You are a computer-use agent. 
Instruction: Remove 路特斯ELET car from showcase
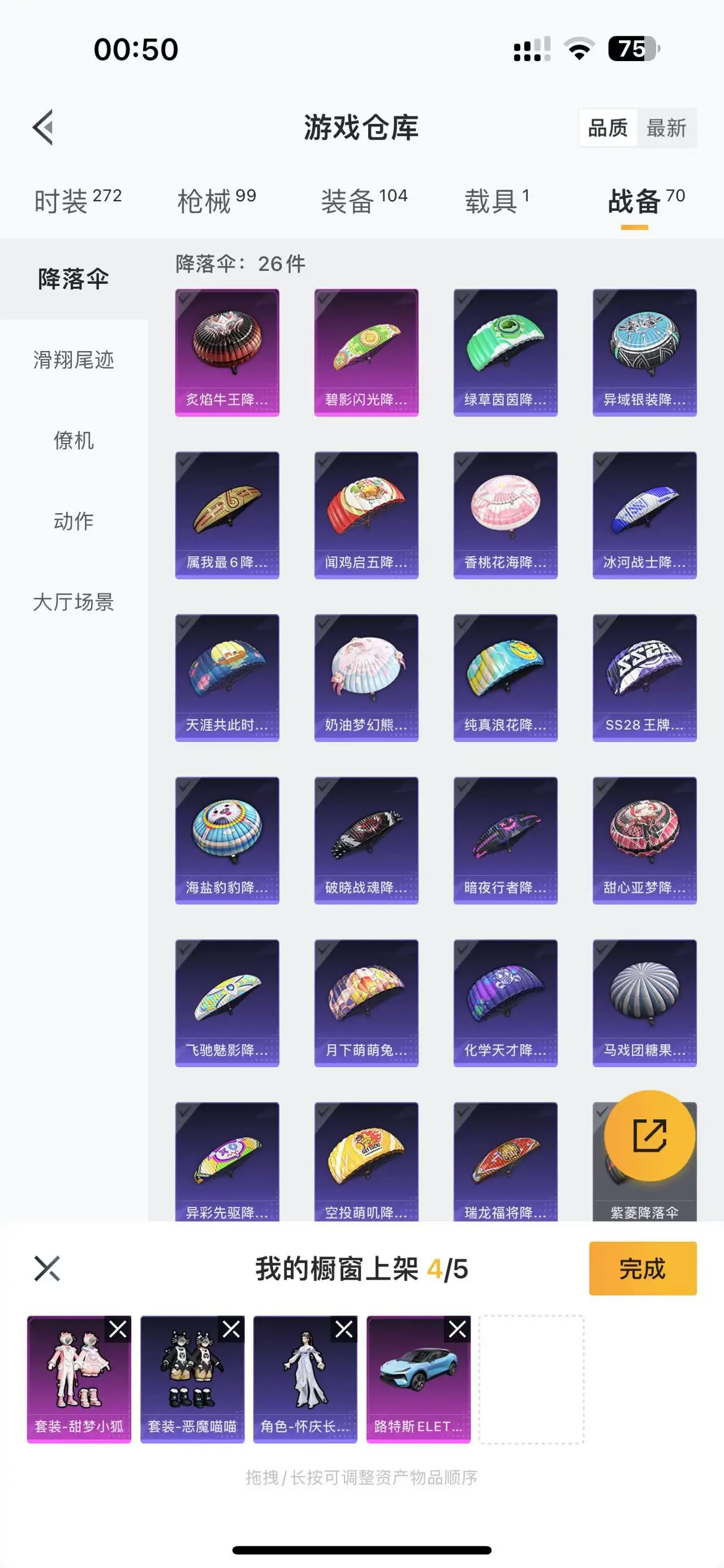[457, 1329]
